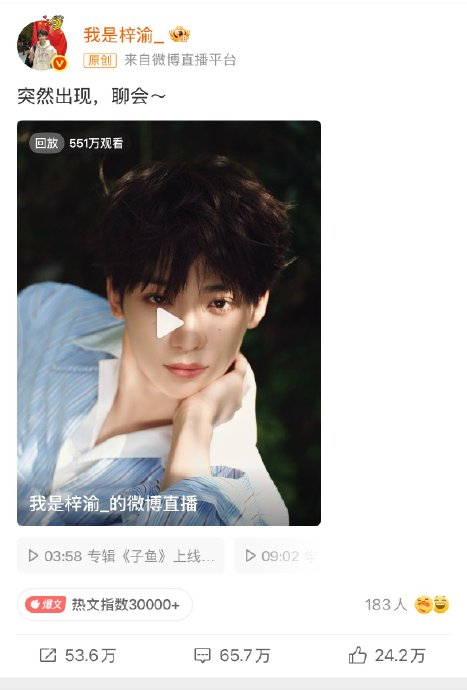Open the 65.7万 comments
The width and height of the screenshot is (467, 690).
pyautogui.click(x=232, y=656)
